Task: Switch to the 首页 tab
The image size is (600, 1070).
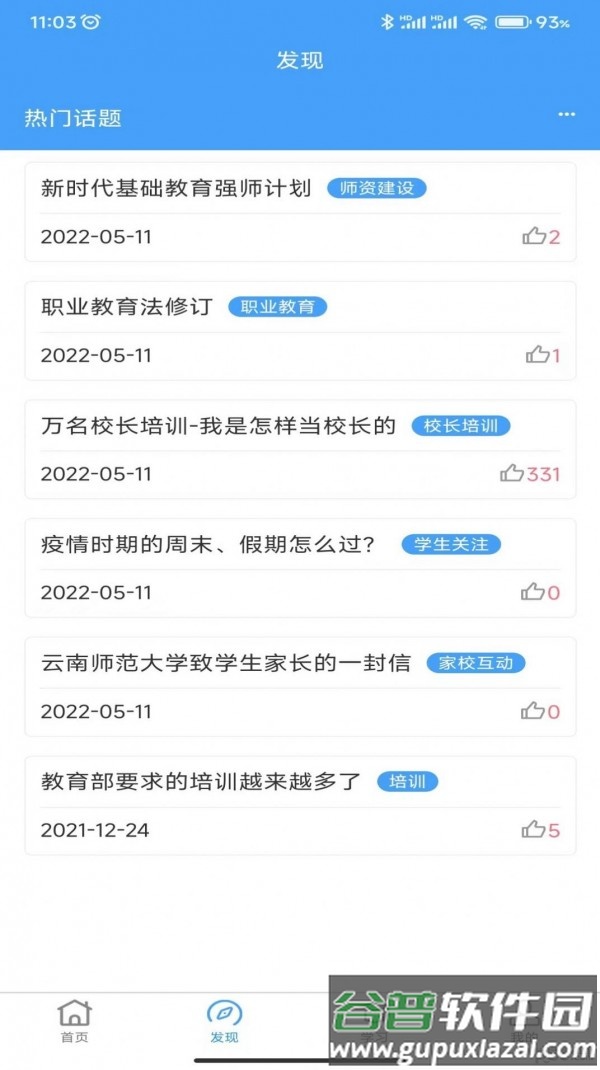Action: pyautogui.click(x=75, y=1020)
